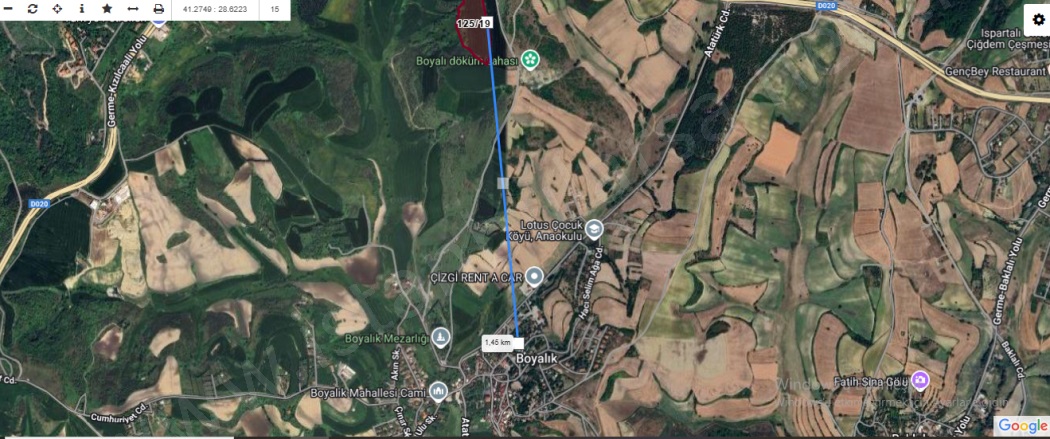
Task: Tap the star favorites icon
Action: tap(107, 9)
